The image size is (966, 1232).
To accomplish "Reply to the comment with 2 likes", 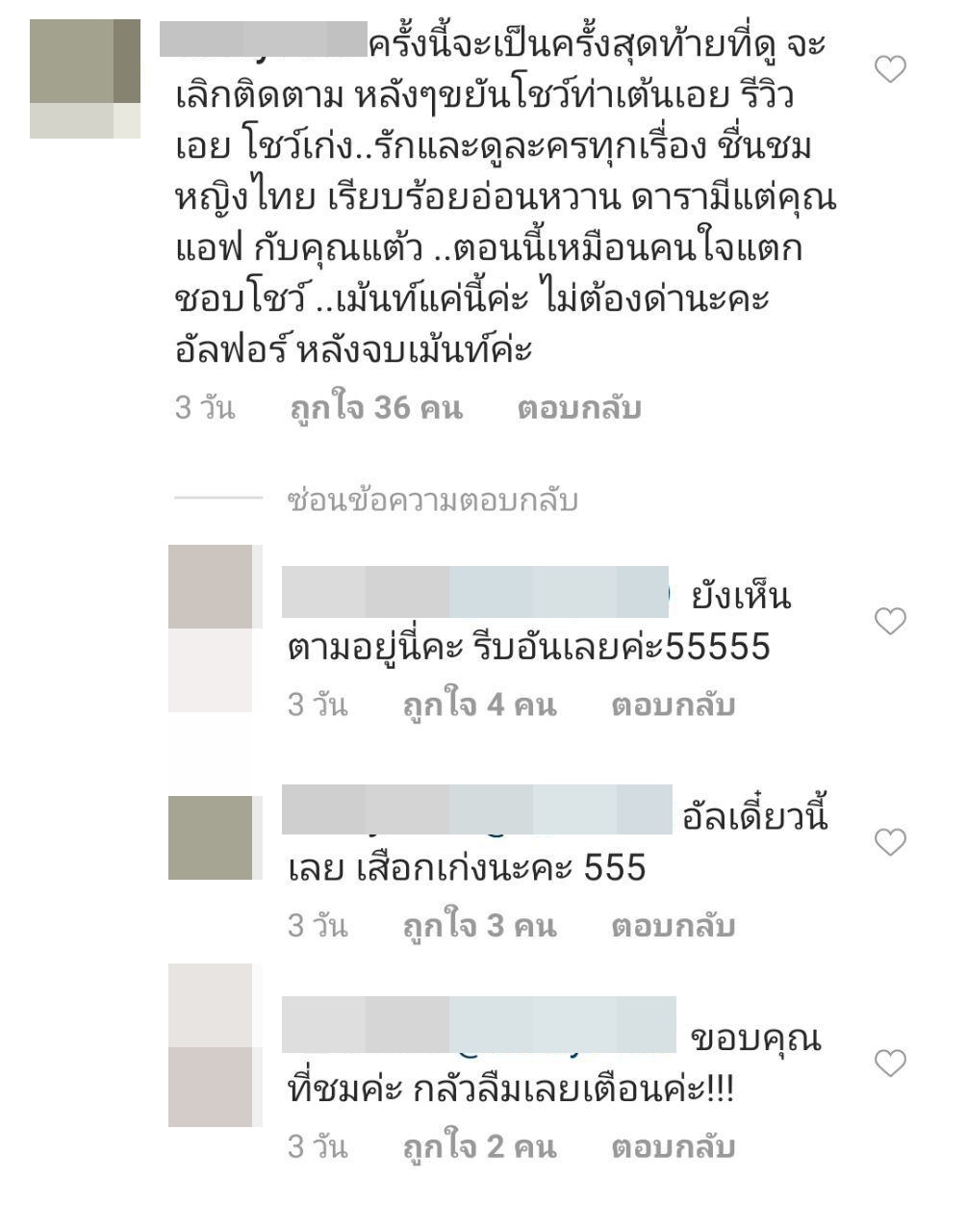I will coord(673,1147).
